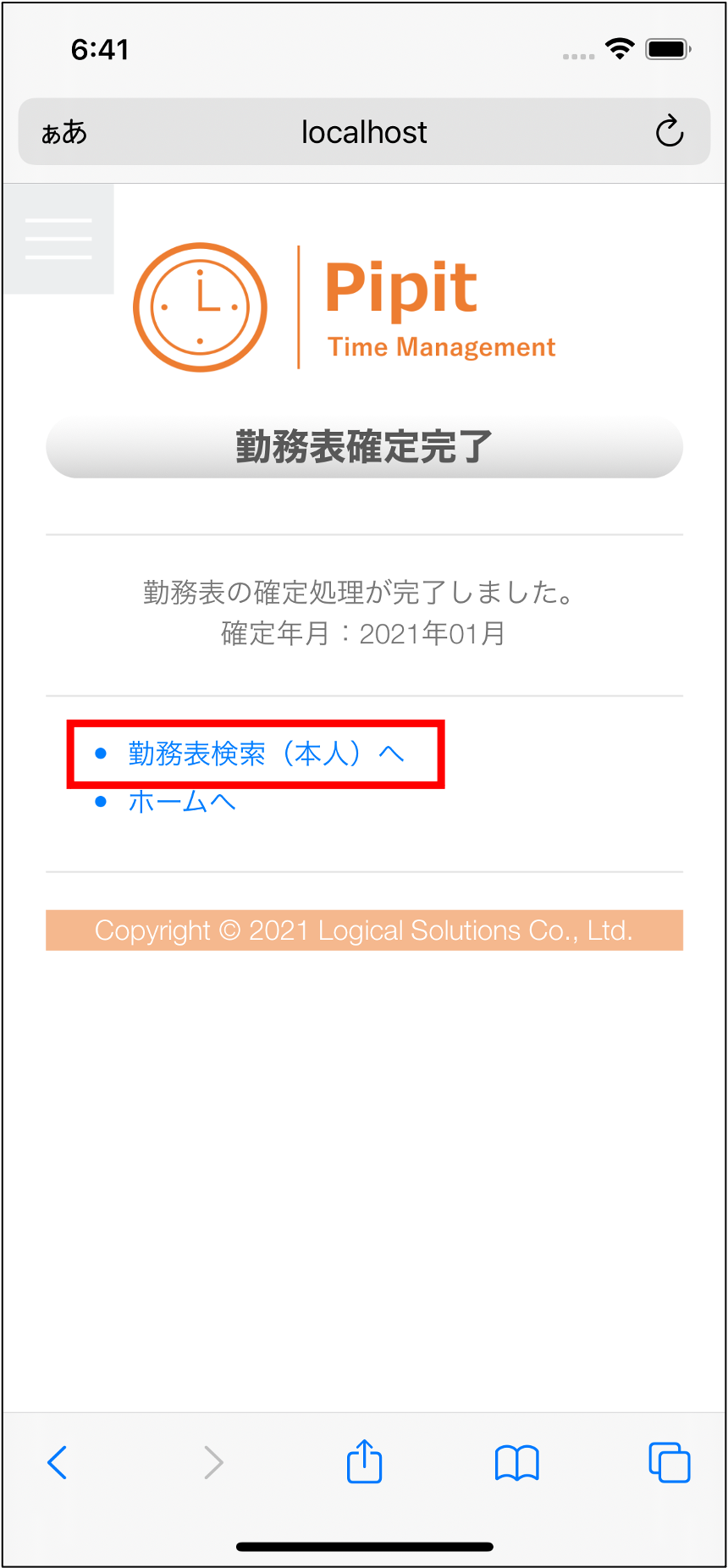Go back in Safari
The image size is (728, 1568).
click(x=58, y=1462)
